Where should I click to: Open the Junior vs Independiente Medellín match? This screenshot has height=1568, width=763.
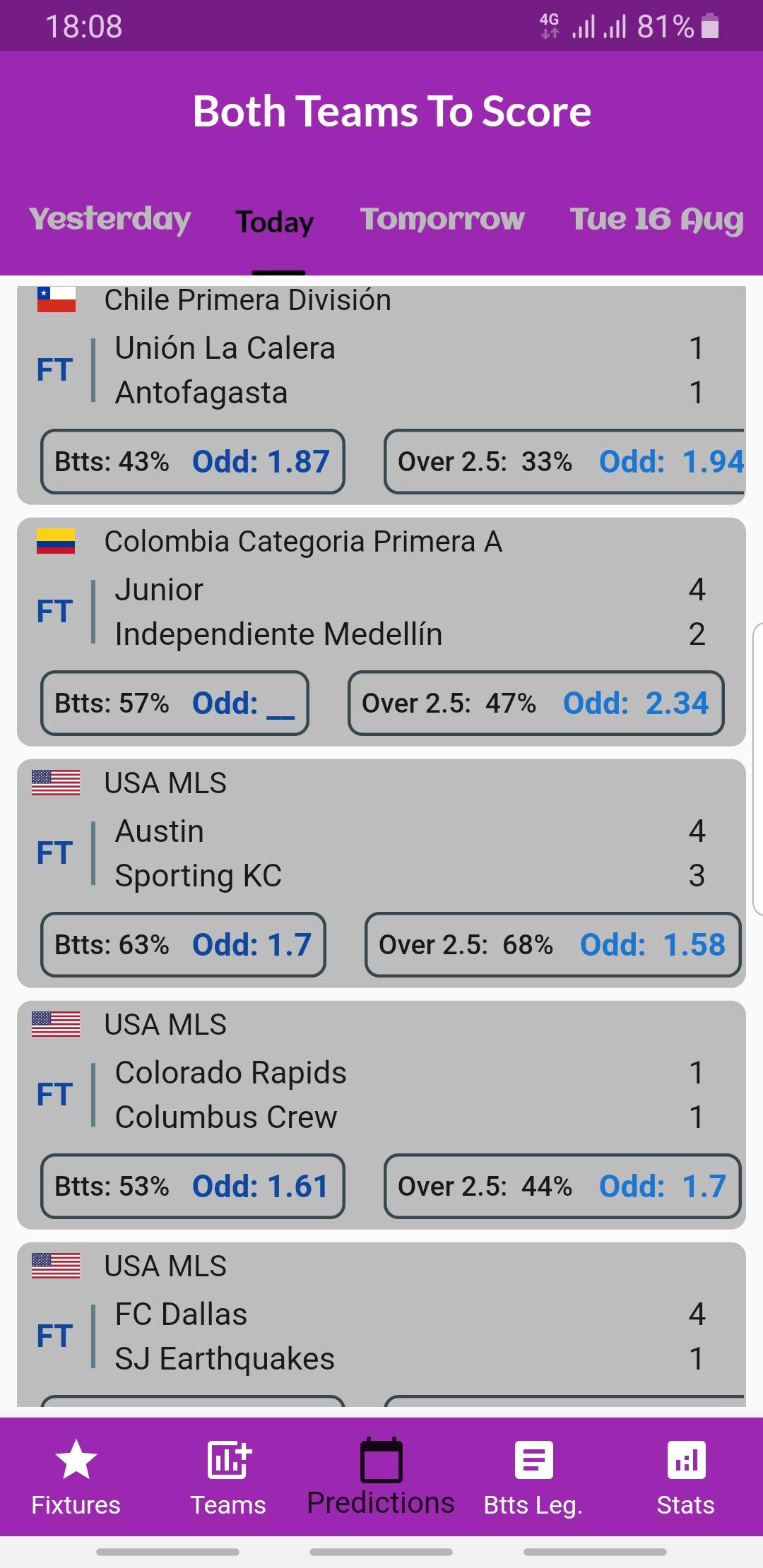click(381, 632)
